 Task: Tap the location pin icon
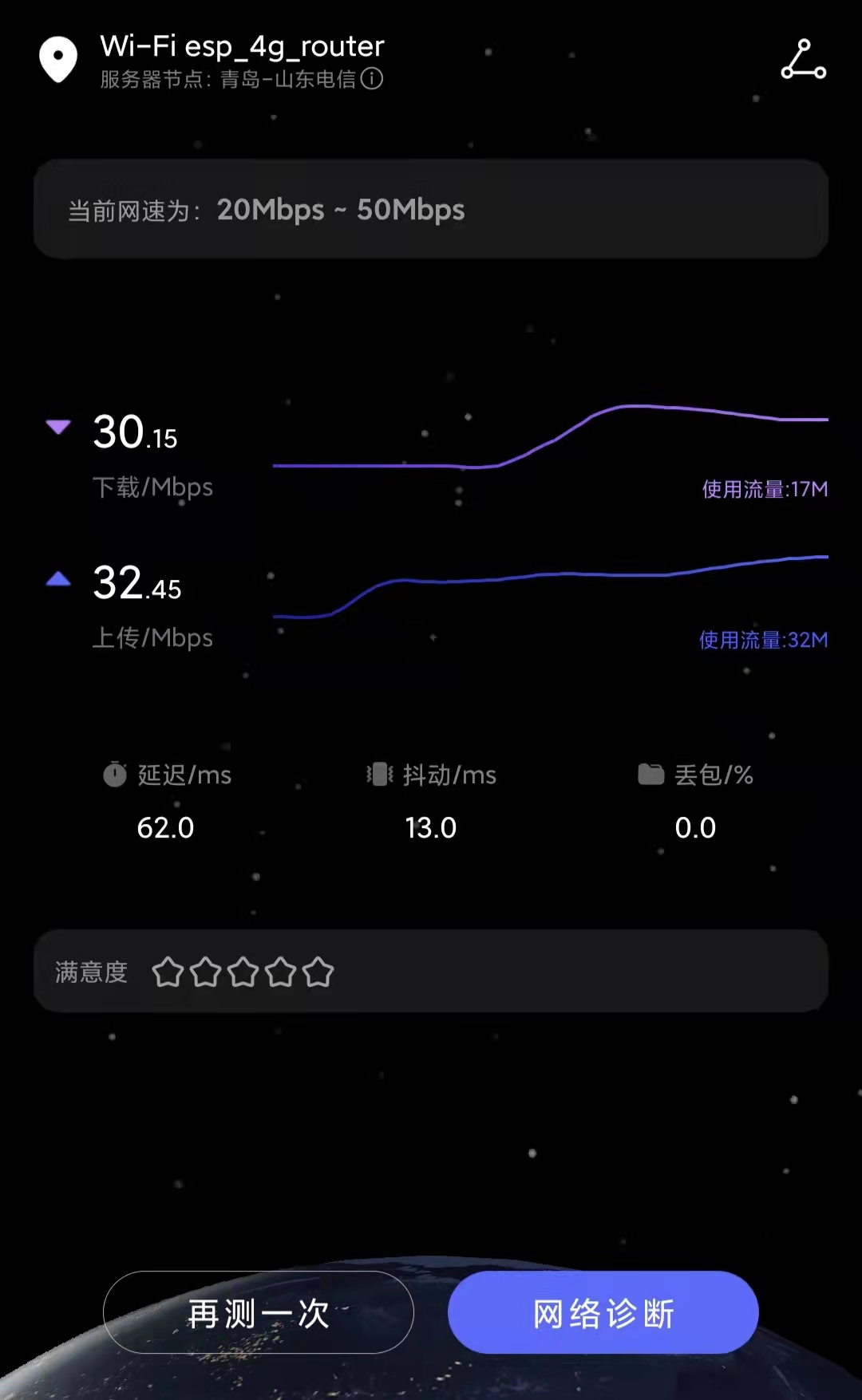[x=58, y=60]
